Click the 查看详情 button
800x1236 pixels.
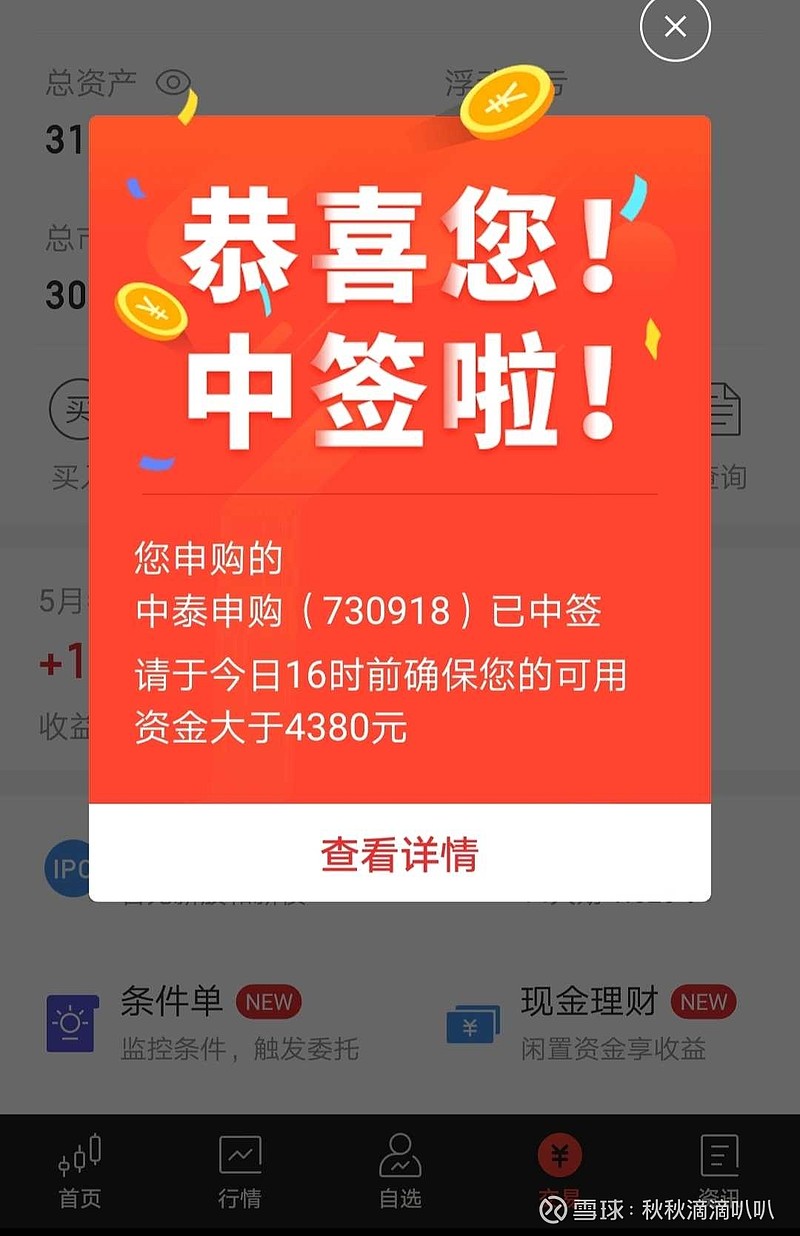click(399, 856)
